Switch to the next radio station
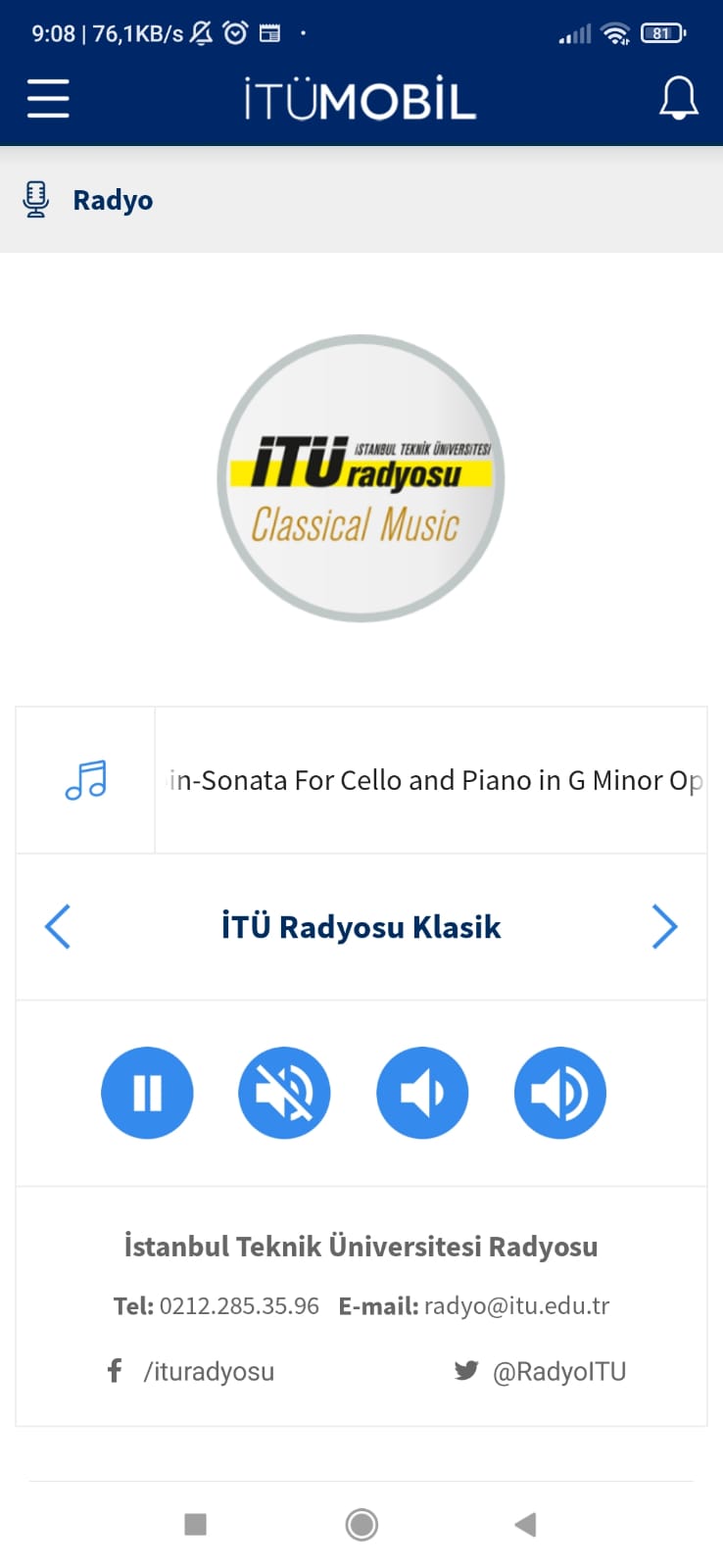The width and height of the screenshot is (723, 1568). [x=664, y=926]
